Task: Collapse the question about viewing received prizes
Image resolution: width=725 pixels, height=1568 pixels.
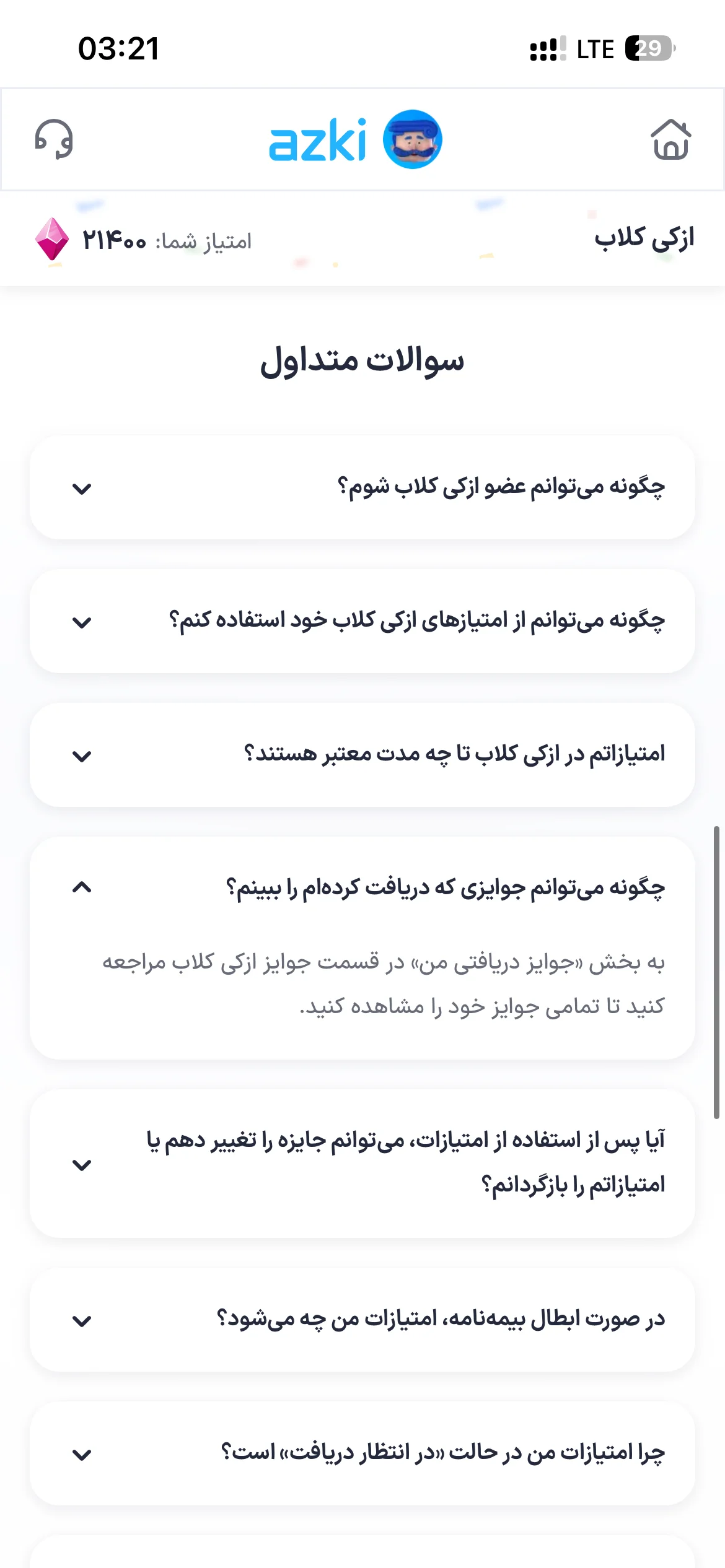Action: coord(362,887)
